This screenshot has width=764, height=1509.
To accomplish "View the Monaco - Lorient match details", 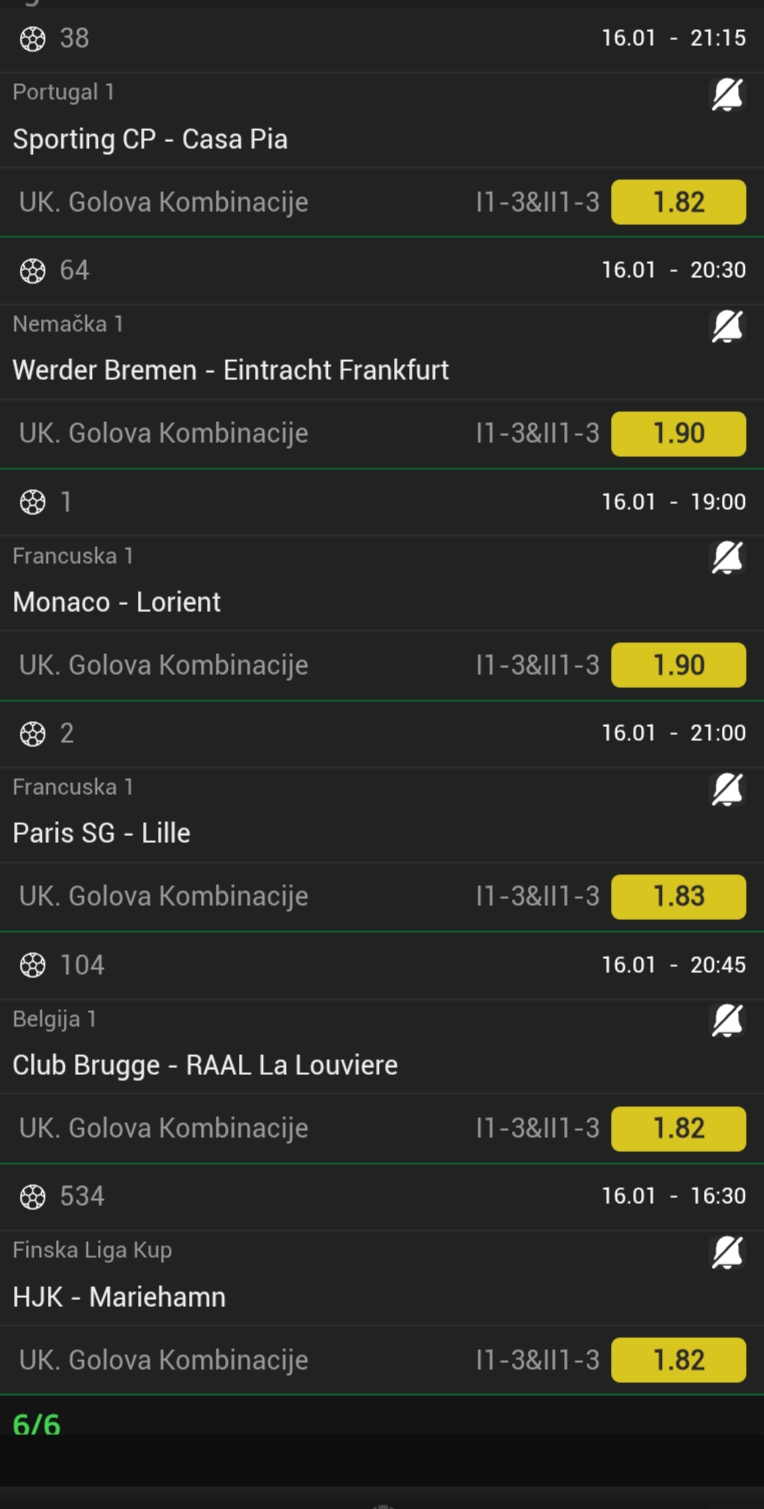I will tap(117, 602).
